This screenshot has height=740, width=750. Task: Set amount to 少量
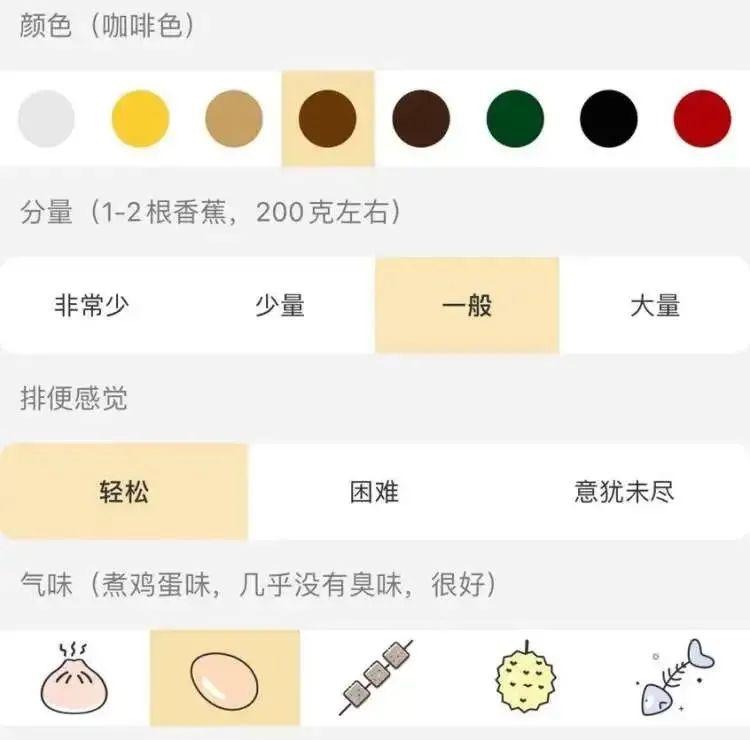click(x=280, y=306)
